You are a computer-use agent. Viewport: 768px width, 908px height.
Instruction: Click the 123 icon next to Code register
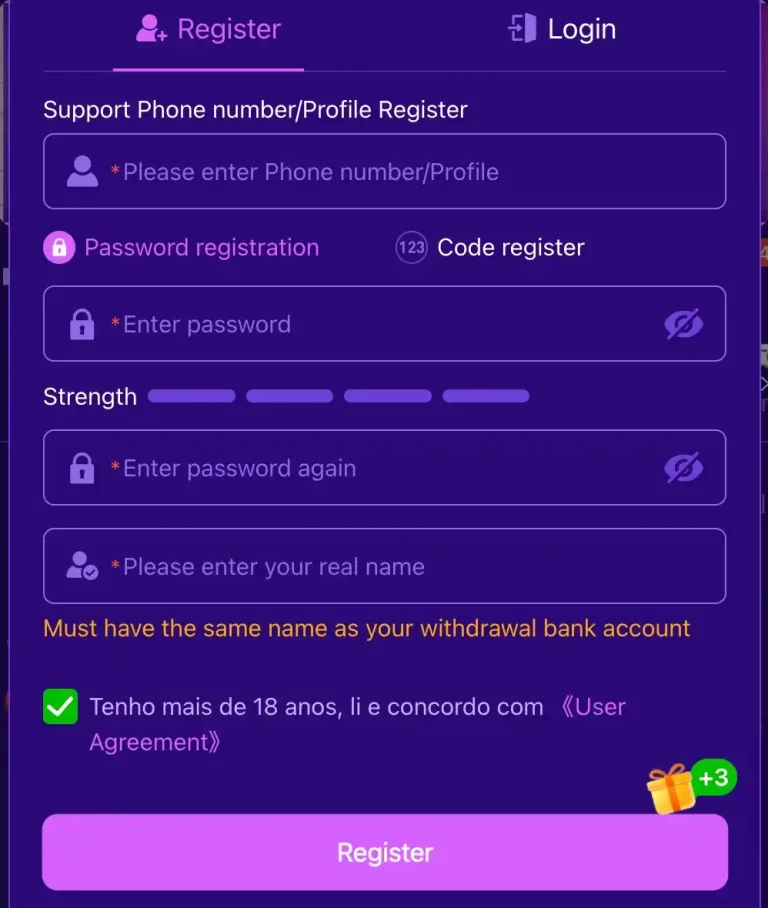coord(411,247)
